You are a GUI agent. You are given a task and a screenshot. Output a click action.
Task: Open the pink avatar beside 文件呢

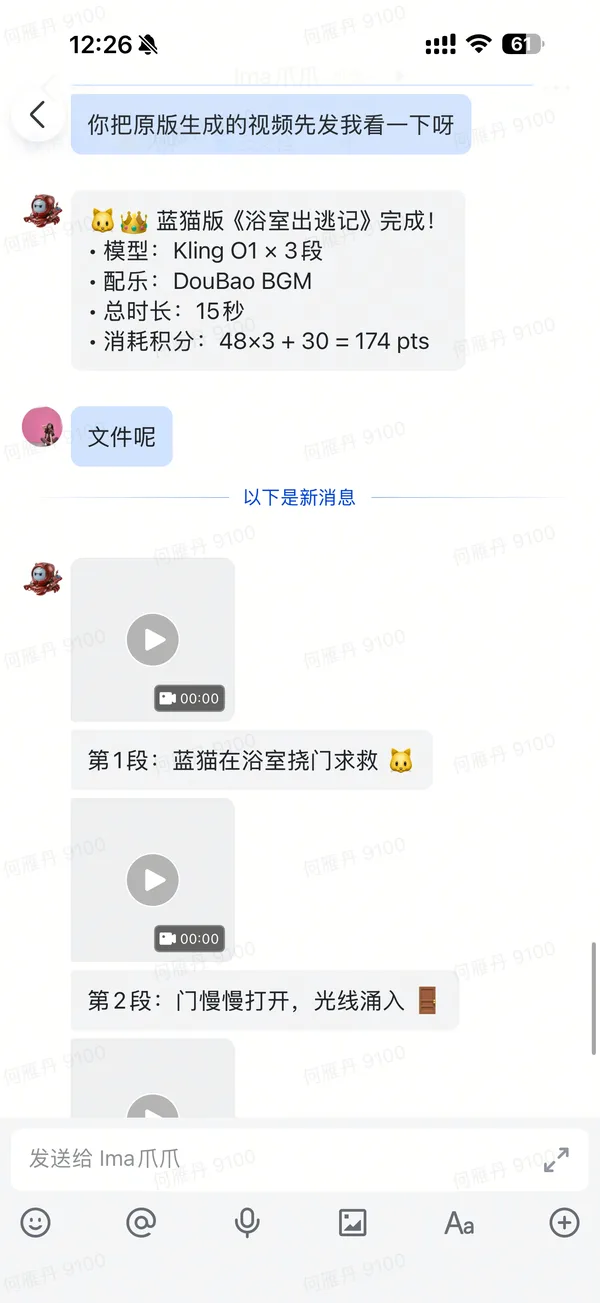pyautogui.click(x=42, y=427)
